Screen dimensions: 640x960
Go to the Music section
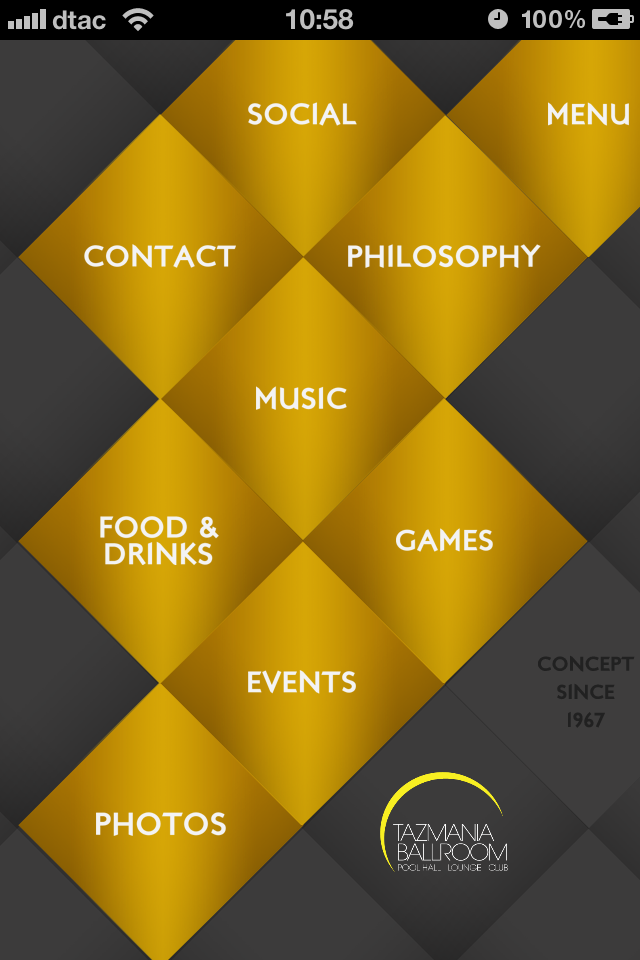click(x=302, y=398)
